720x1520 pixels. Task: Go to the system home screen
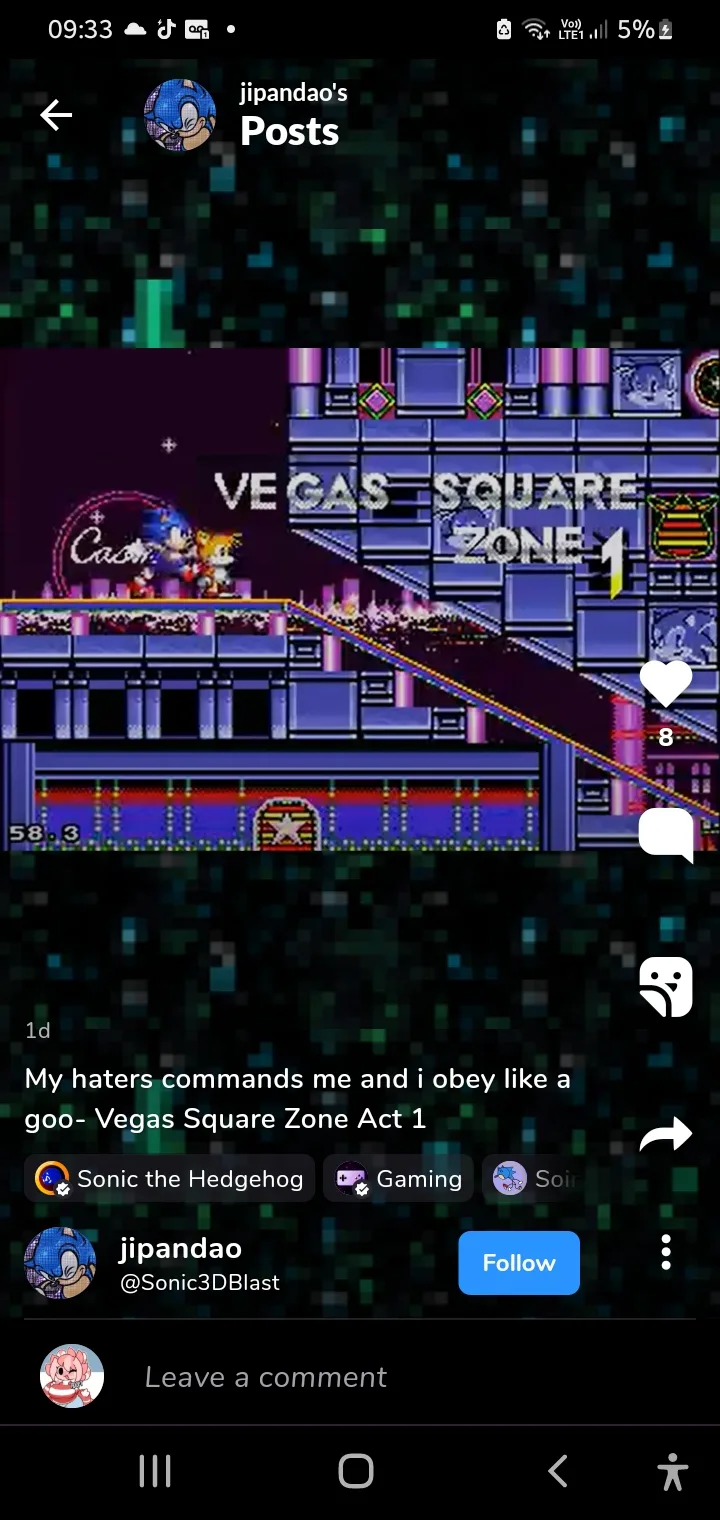356,1471
